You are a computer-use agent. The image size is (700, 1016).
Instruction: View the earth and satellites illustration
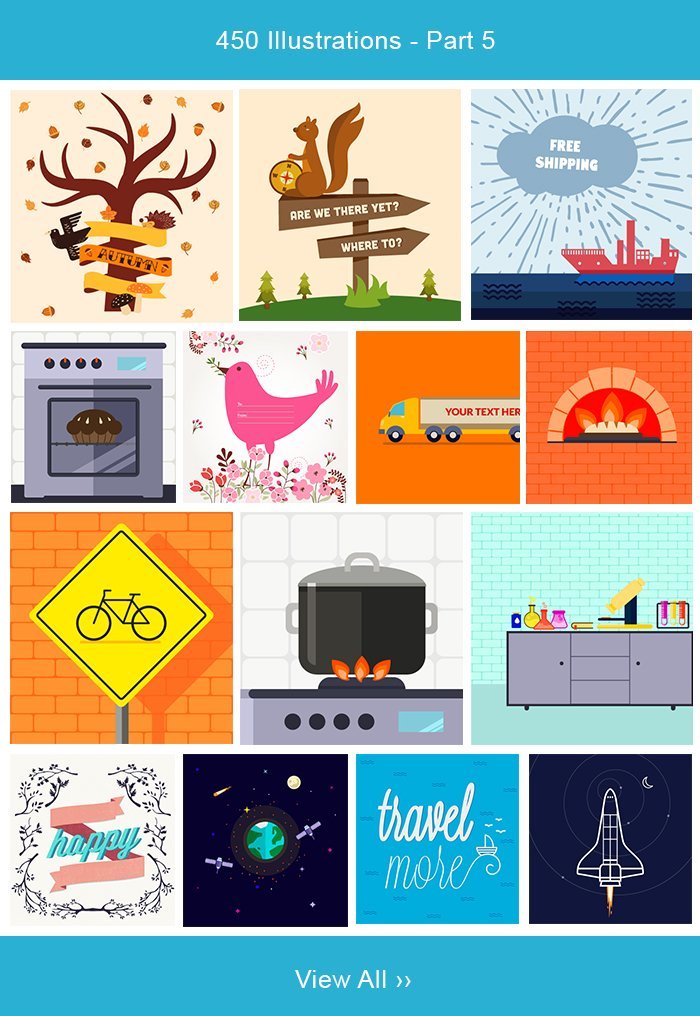coord(265,840)
